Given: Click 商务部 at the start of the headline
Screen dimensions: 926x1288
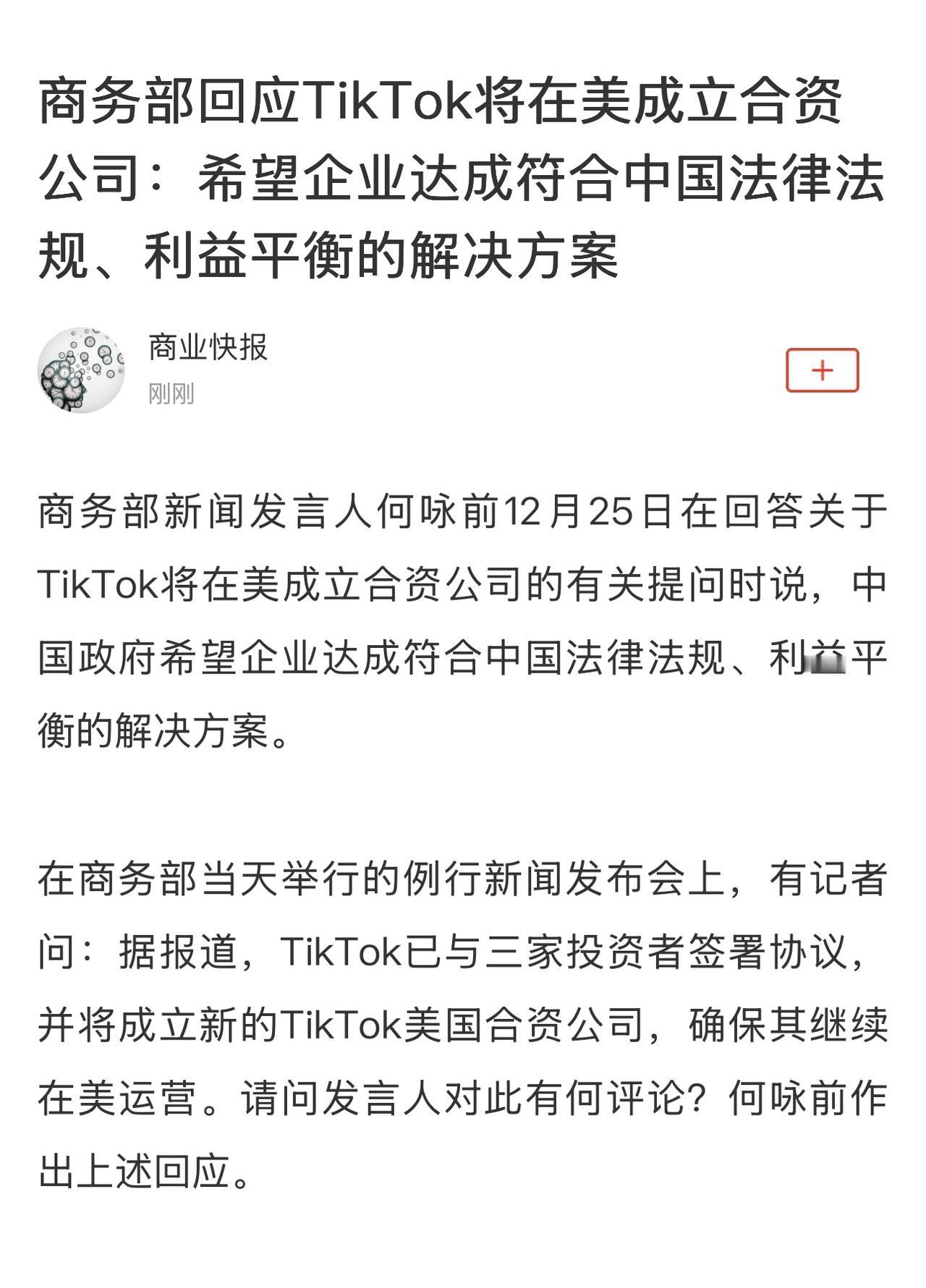Looking at the screenshot, I should (116, 106).
